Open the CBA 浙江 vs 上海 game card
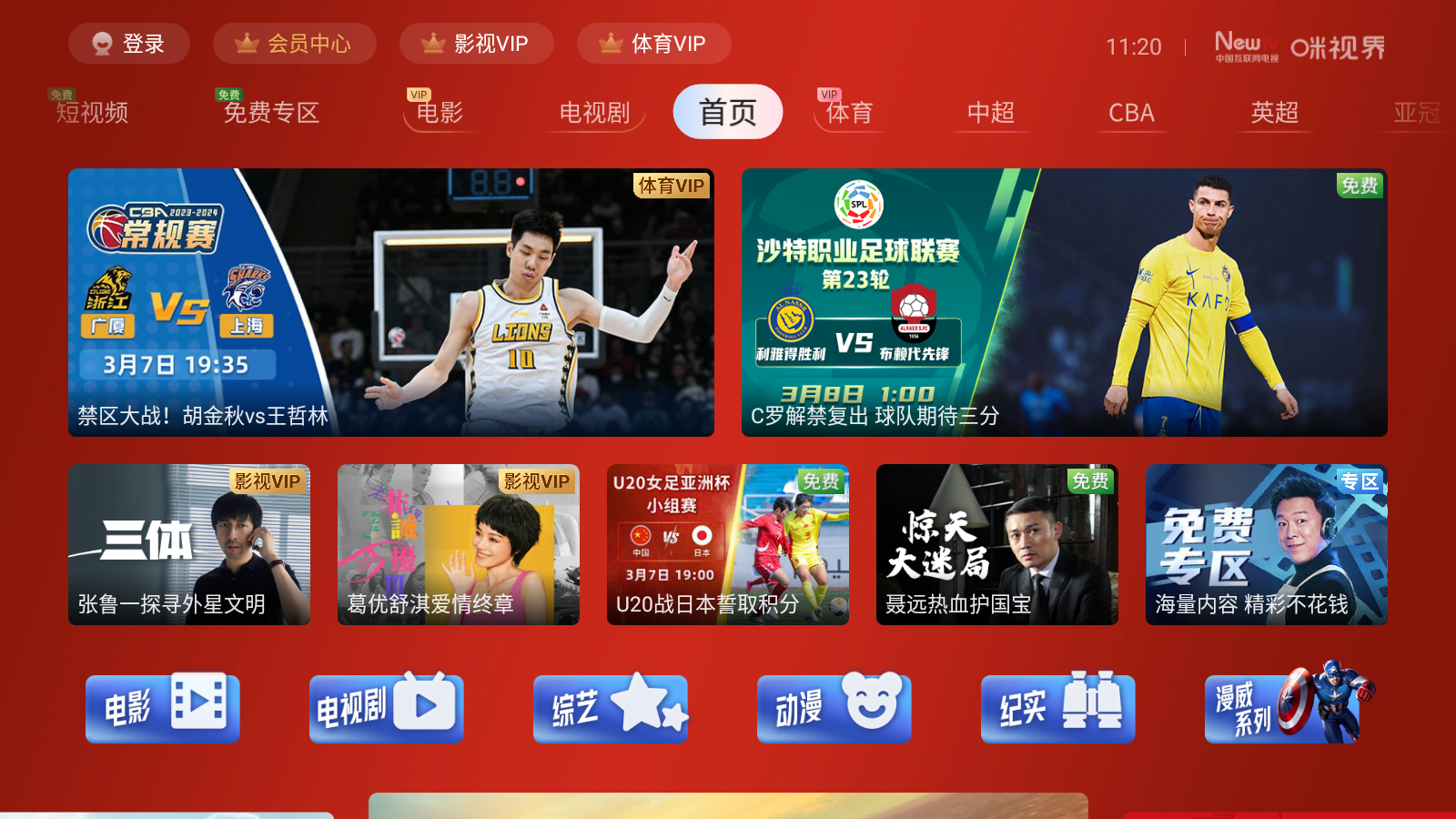 391,302
